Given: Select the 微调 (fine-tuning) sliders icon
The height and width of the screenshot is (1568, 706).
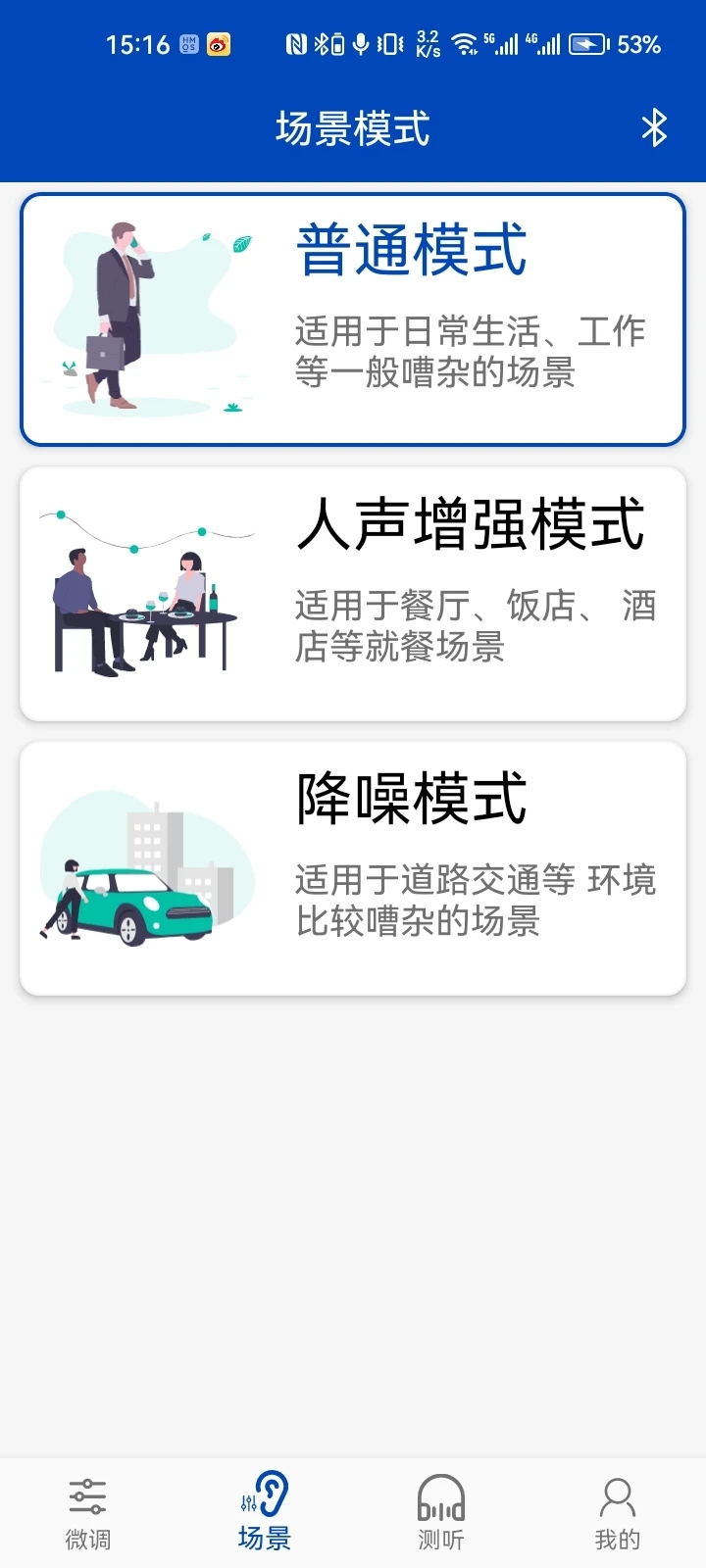Looking at the screenshot, I should click(x=90, y=1496).
